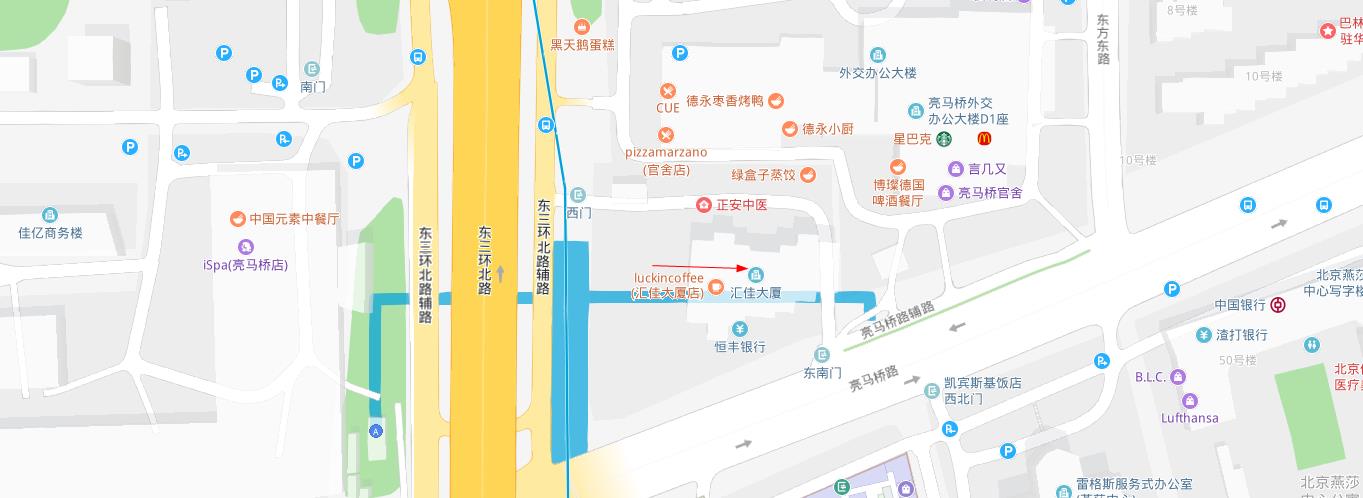Select the 亮马桥官舍 shopping marker
The image size is (1363, 498).
click(946, 193)
